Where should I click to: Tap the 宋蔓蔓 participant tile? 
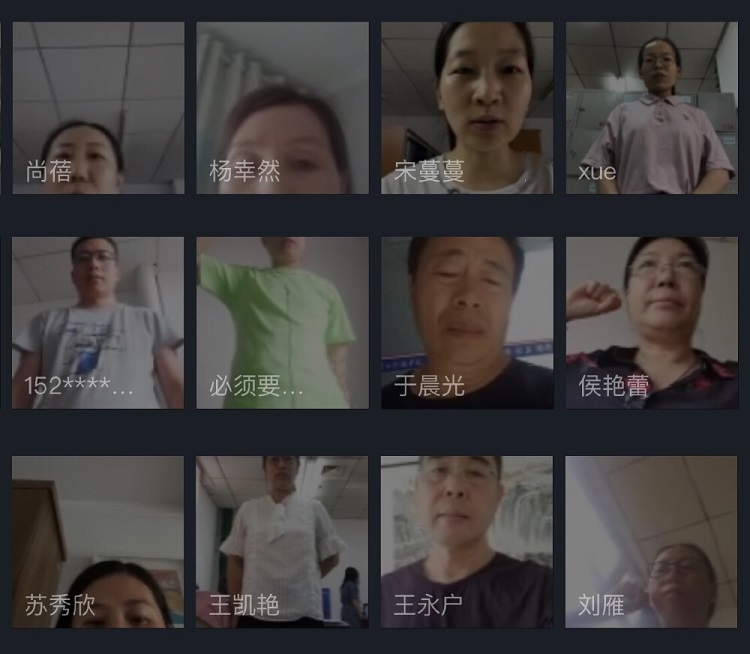pos(467,108)
